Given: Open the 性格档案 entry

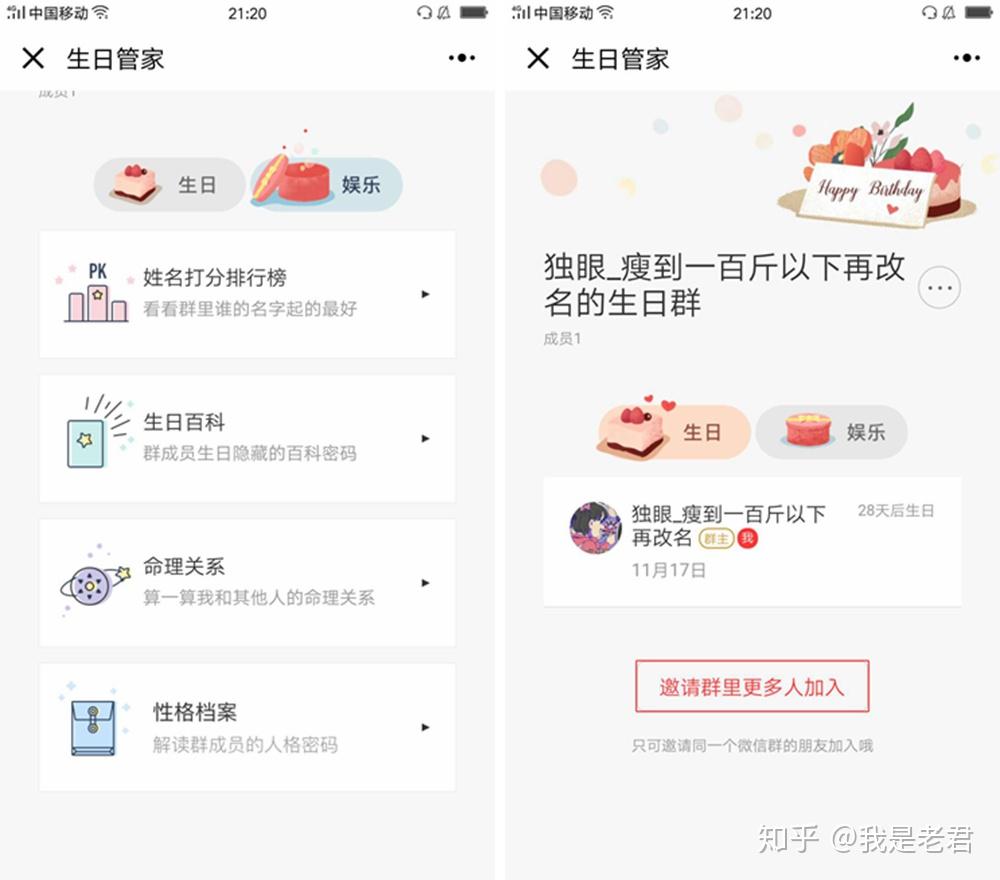Looking at the screenshot, I should pyautogui.click(x=247, y=727).
